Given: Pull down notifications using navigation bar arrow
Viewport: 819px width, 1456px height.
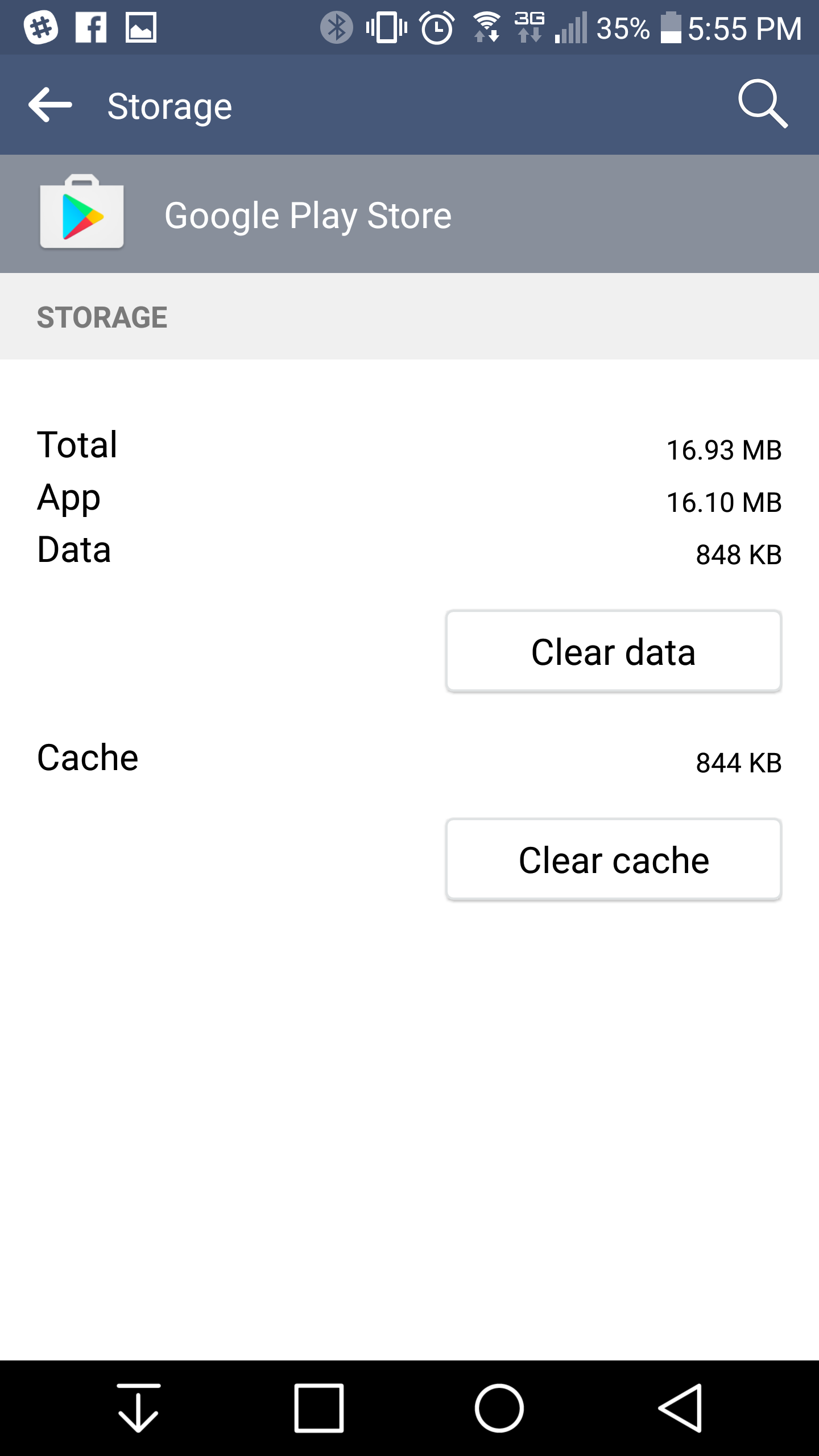Looking at the screenshot, I should [138, 1408].
